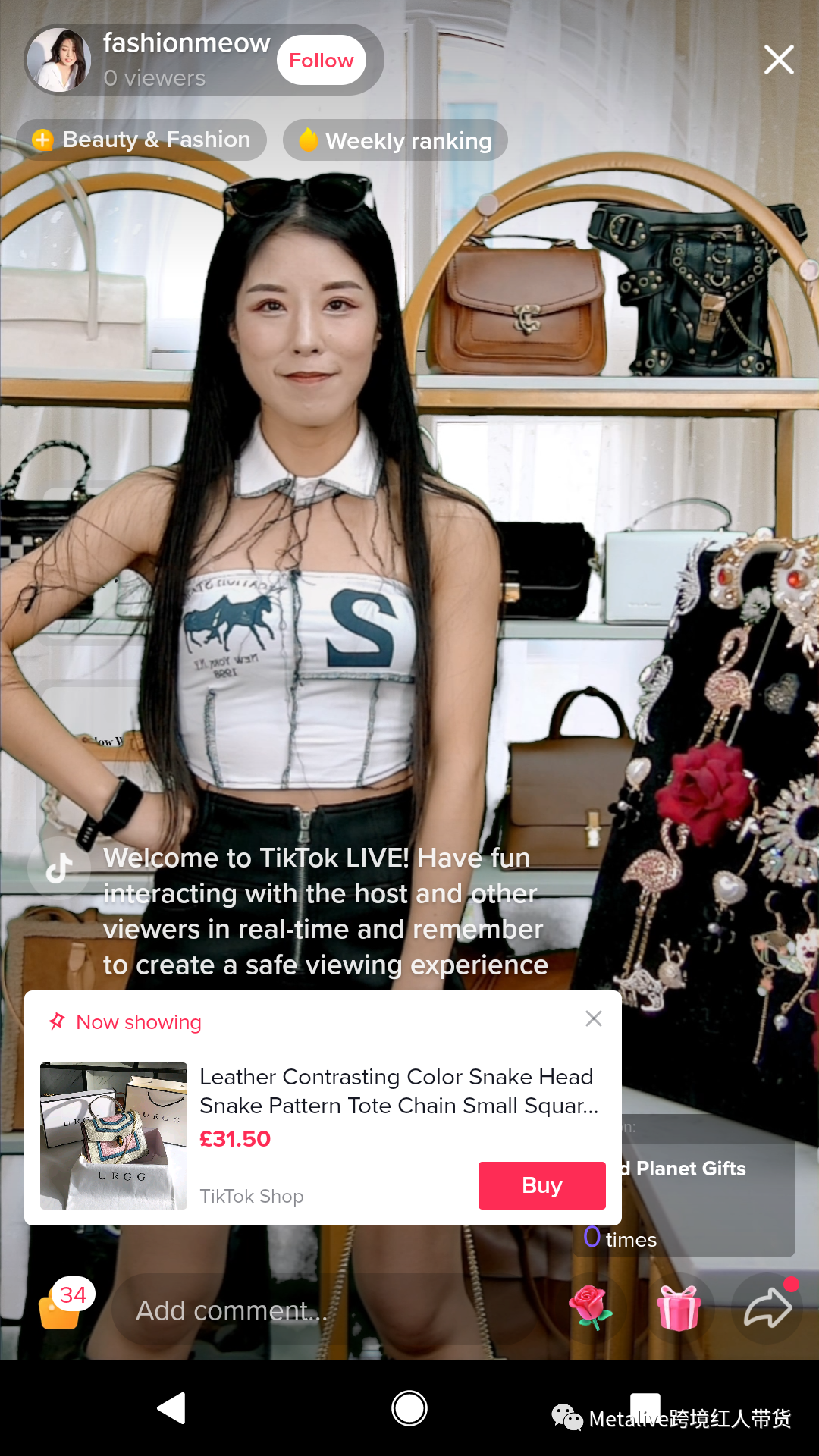
Task: View the Weekly ranking
Action: coord(395,140)
